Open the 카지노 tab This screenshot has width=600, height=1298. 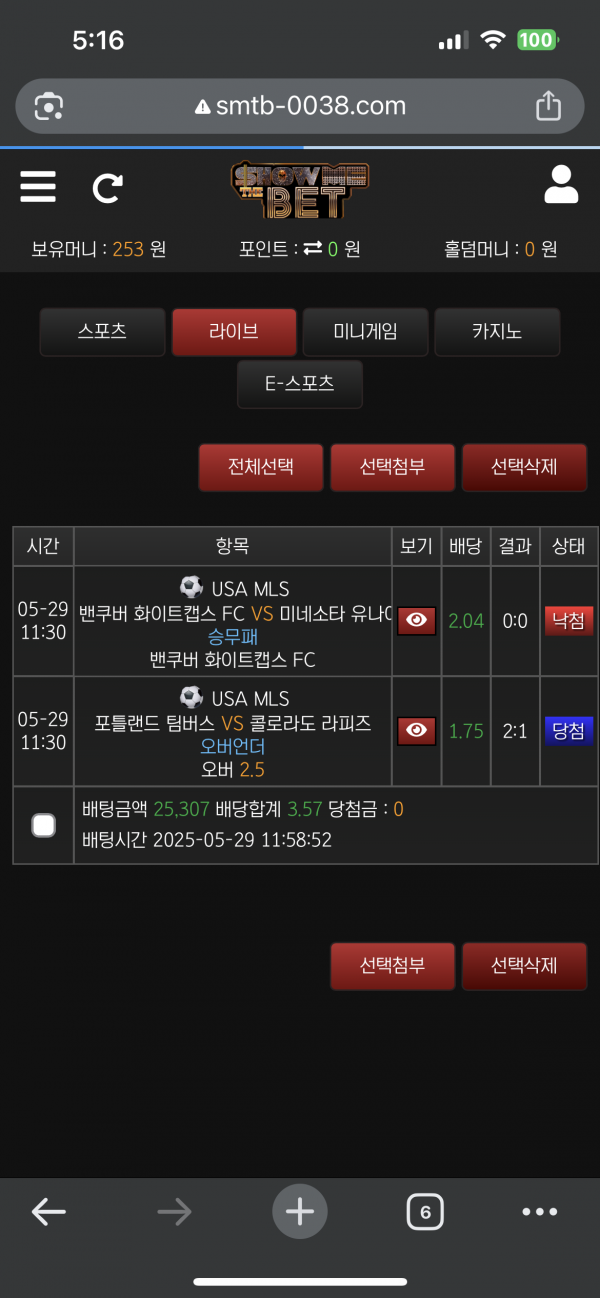pyautogui.click(x=497, y=332)
